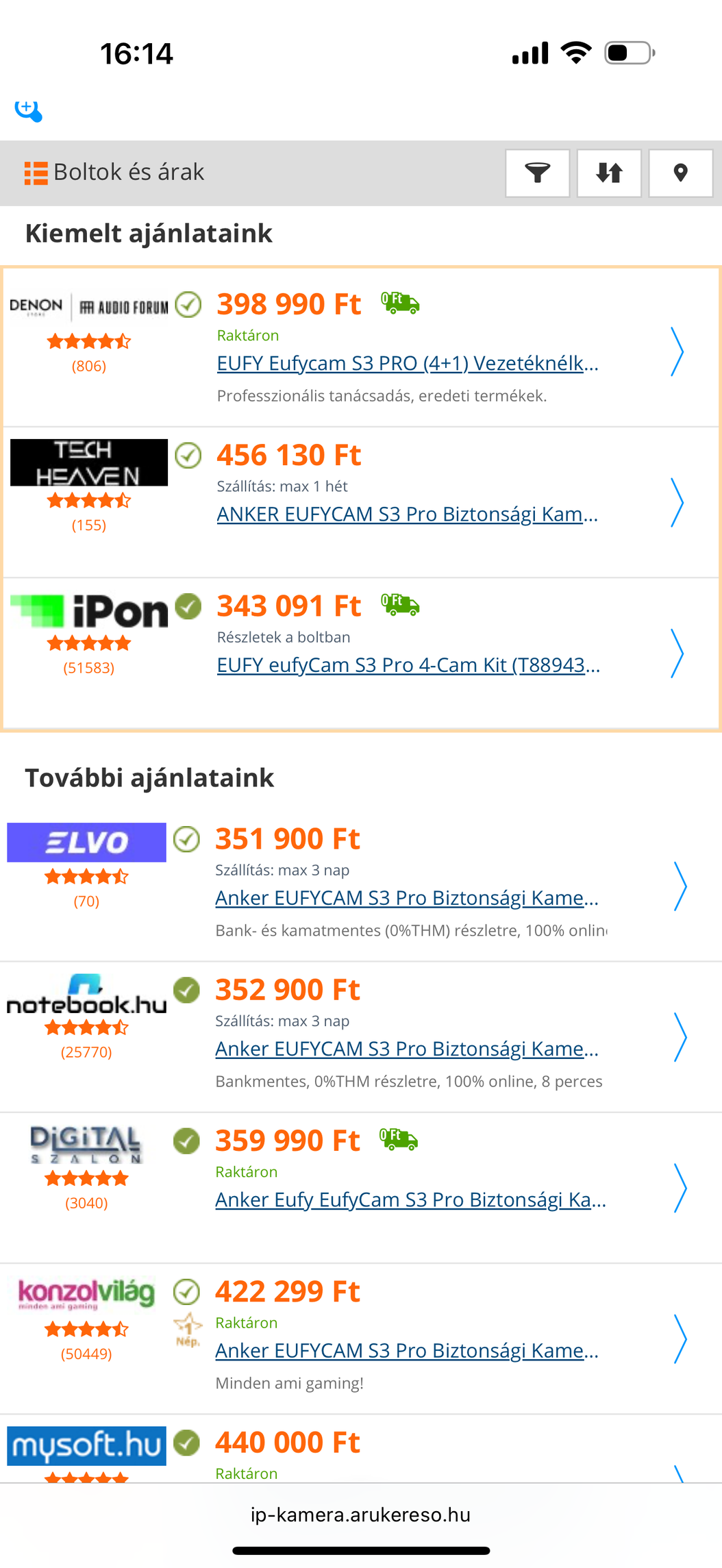Open the EUFY Eufycam S3 PRO (4+1) link

tap(408, 363)
